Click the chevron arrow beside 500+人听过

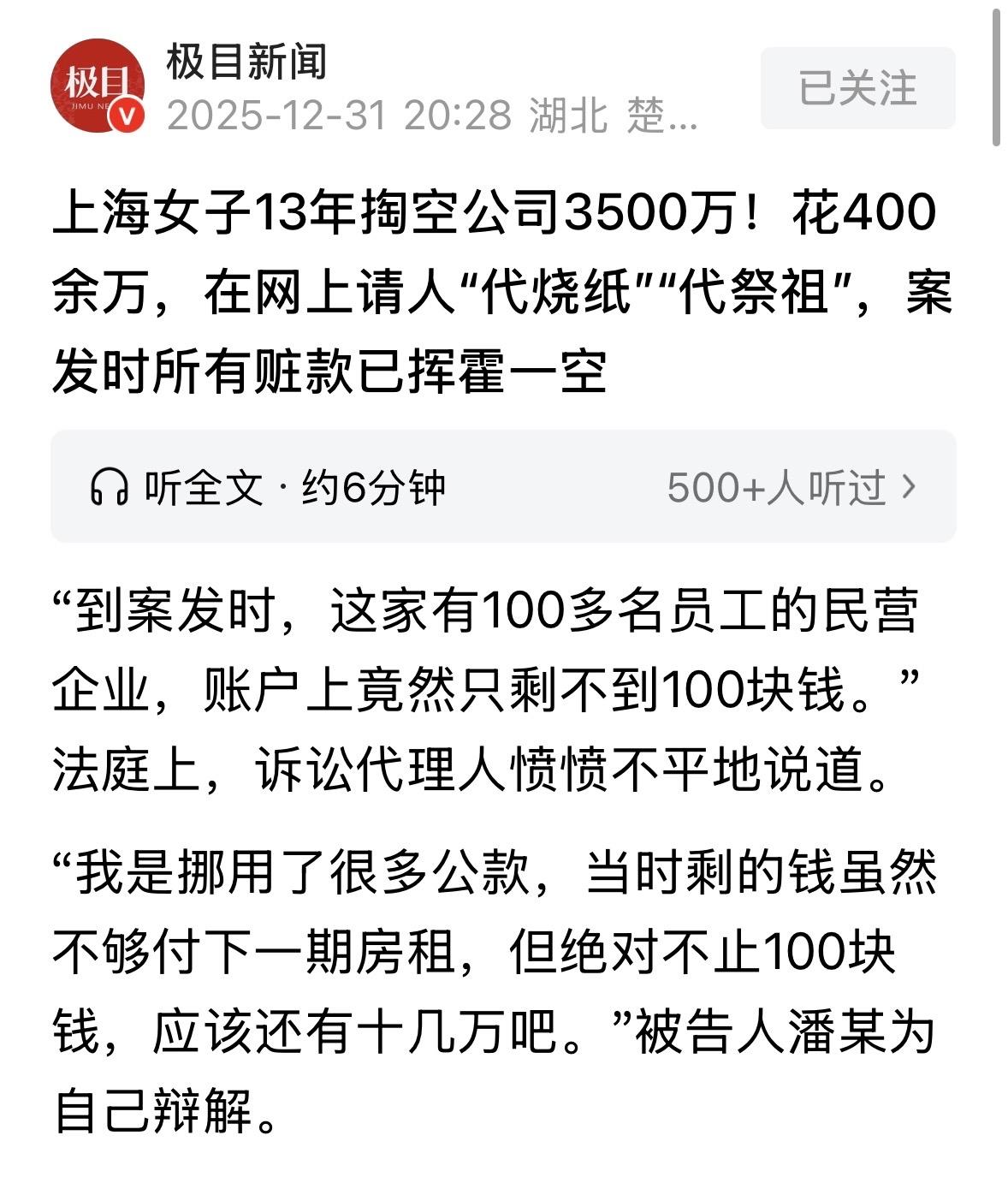(x=910, y=485)
